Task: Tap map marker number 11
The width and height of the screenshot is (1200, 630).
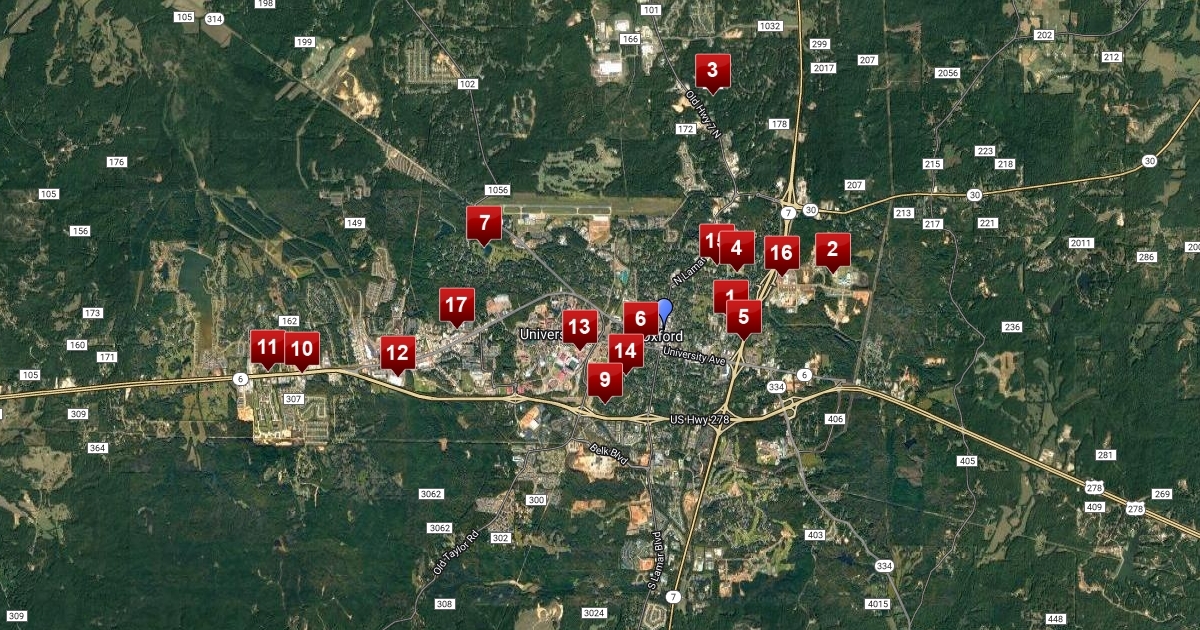Action: tap(267, 348)
